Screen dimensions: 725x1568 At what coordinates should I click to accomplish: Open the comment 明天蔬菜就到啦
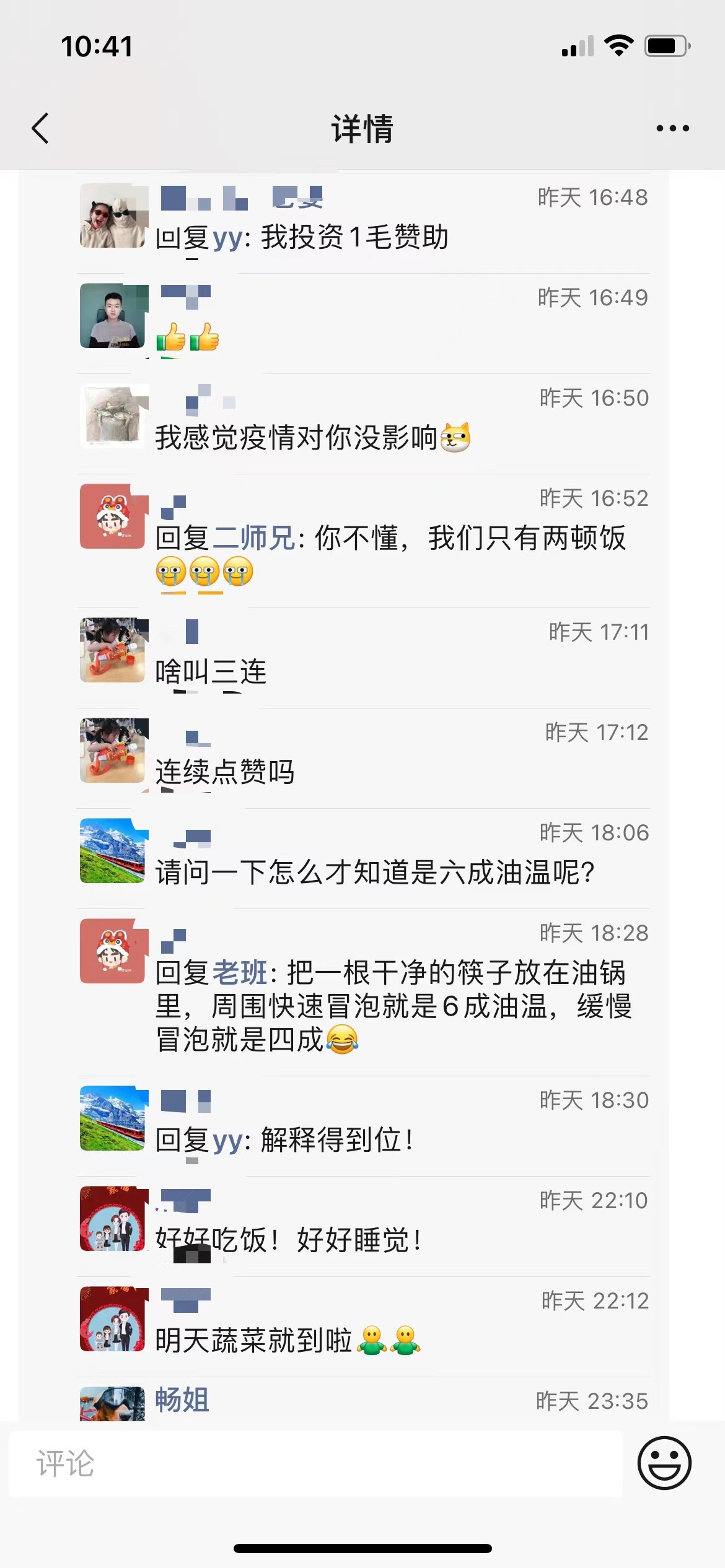pyautogui.click(x=254, y=1341)
